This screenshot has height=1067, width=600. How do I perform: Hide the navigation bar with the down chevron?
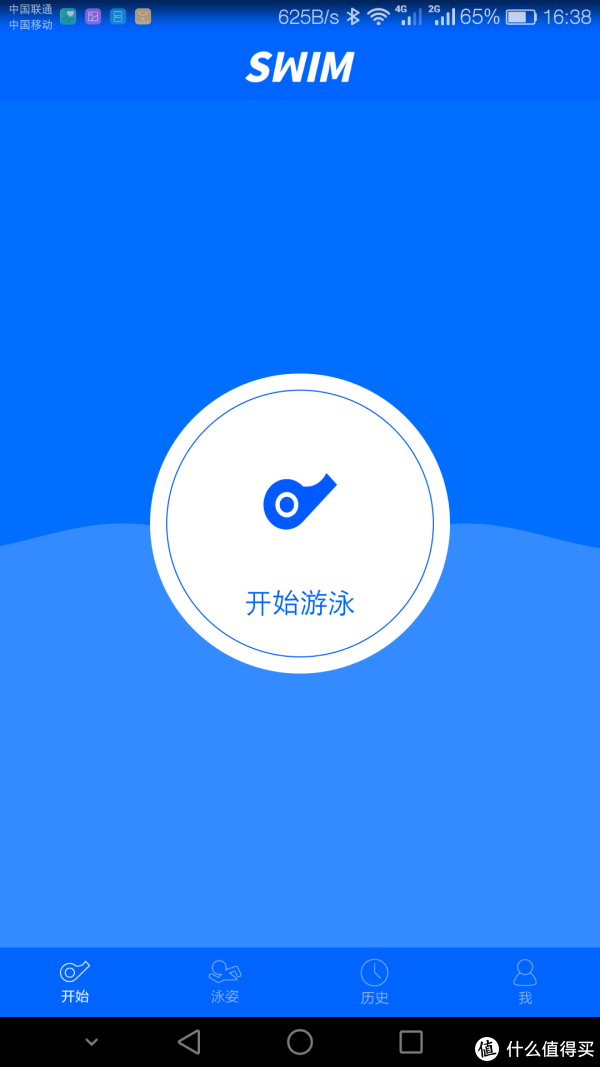91,1042
